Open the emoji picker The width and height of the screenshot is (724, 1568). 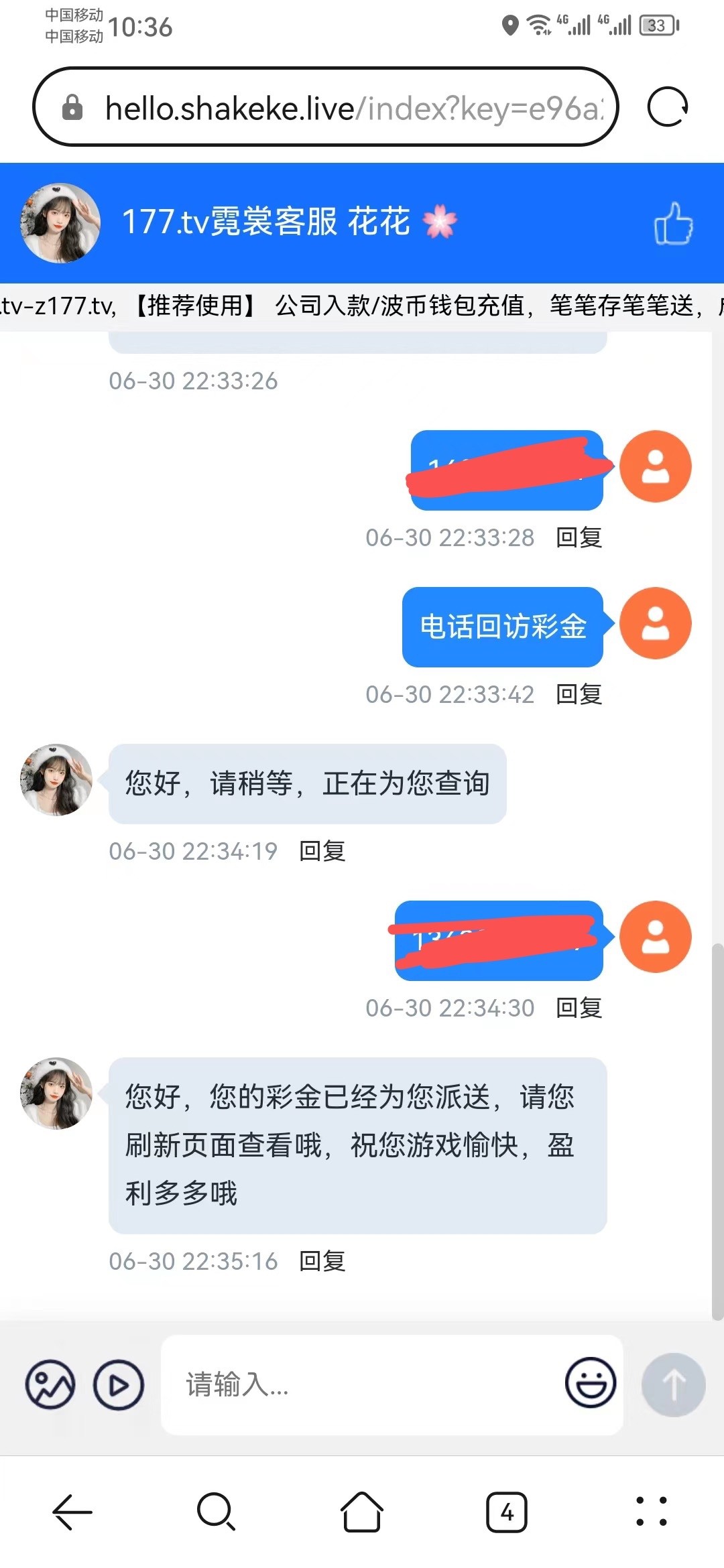[x=591, y=1383]
